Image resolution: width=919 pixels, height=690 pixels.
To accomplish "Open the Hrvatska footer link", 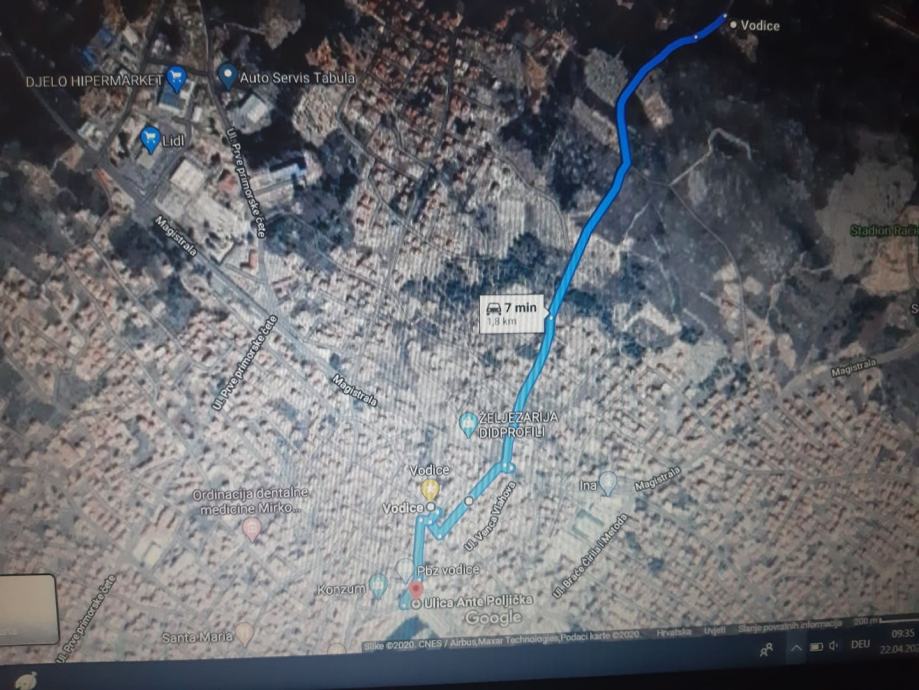I will 673,633.
